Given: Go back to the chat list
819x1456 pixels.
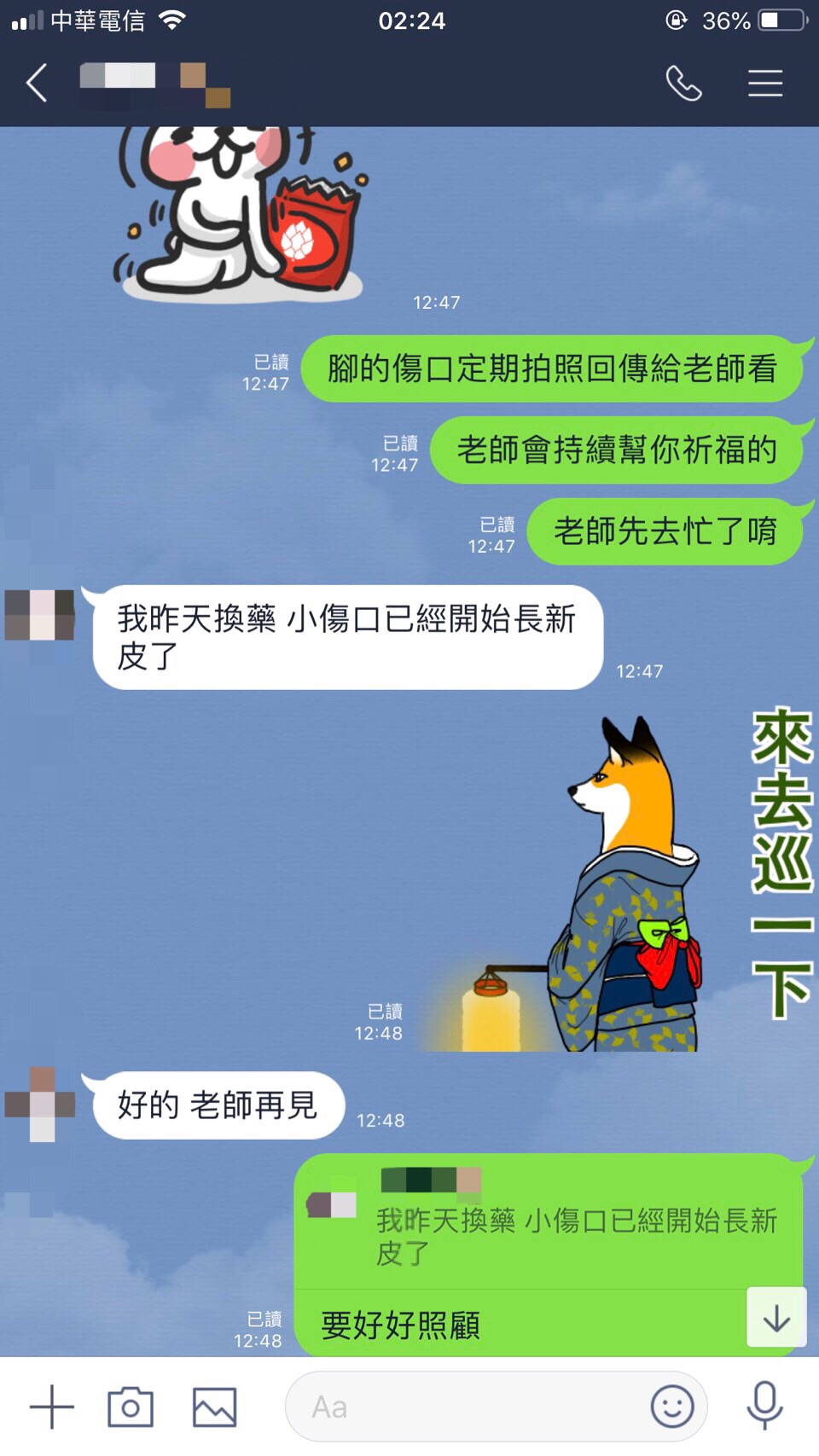Looking at the screenshot, I should (37, 84).
